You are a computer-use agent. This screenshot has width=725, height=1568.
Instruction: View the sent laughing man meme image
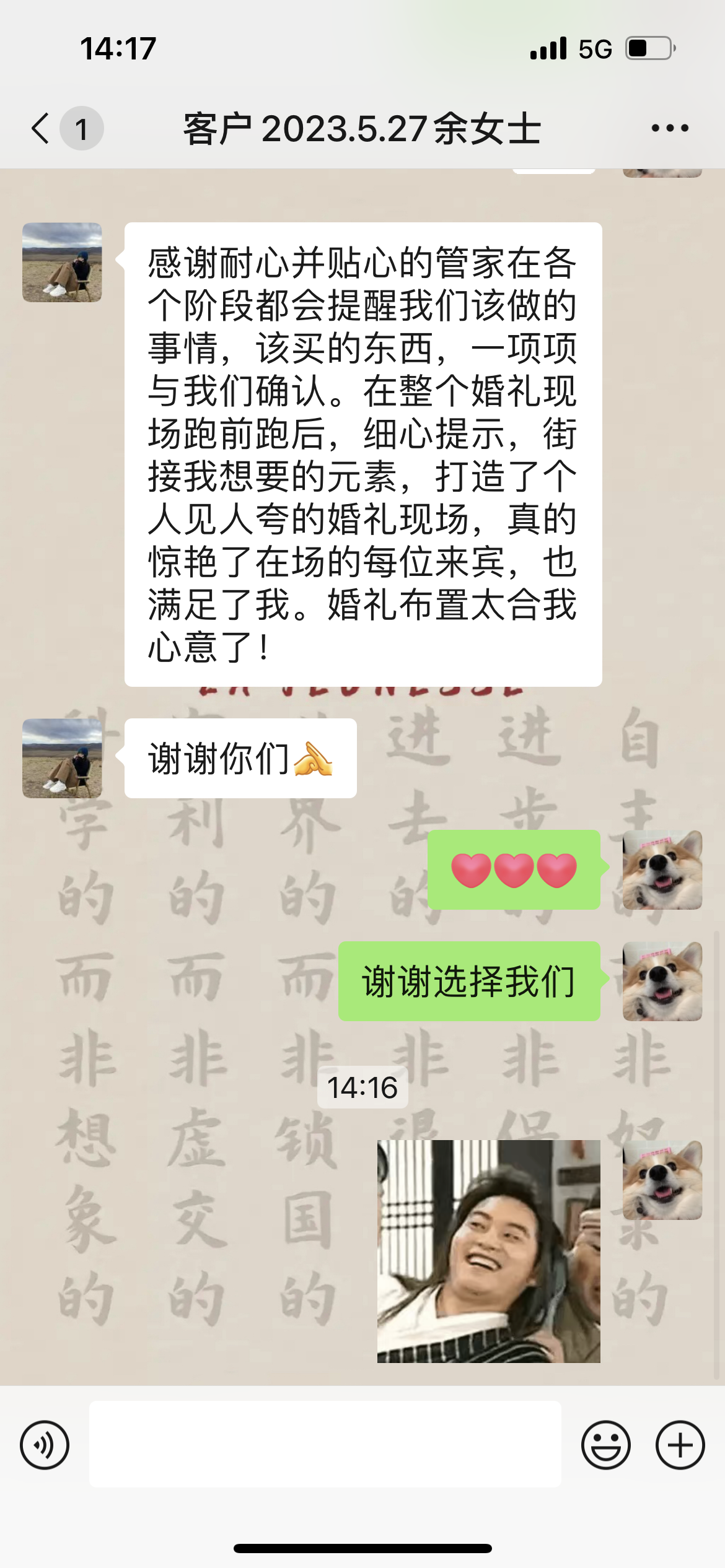pyautogui.click(x=488, y=1251)
